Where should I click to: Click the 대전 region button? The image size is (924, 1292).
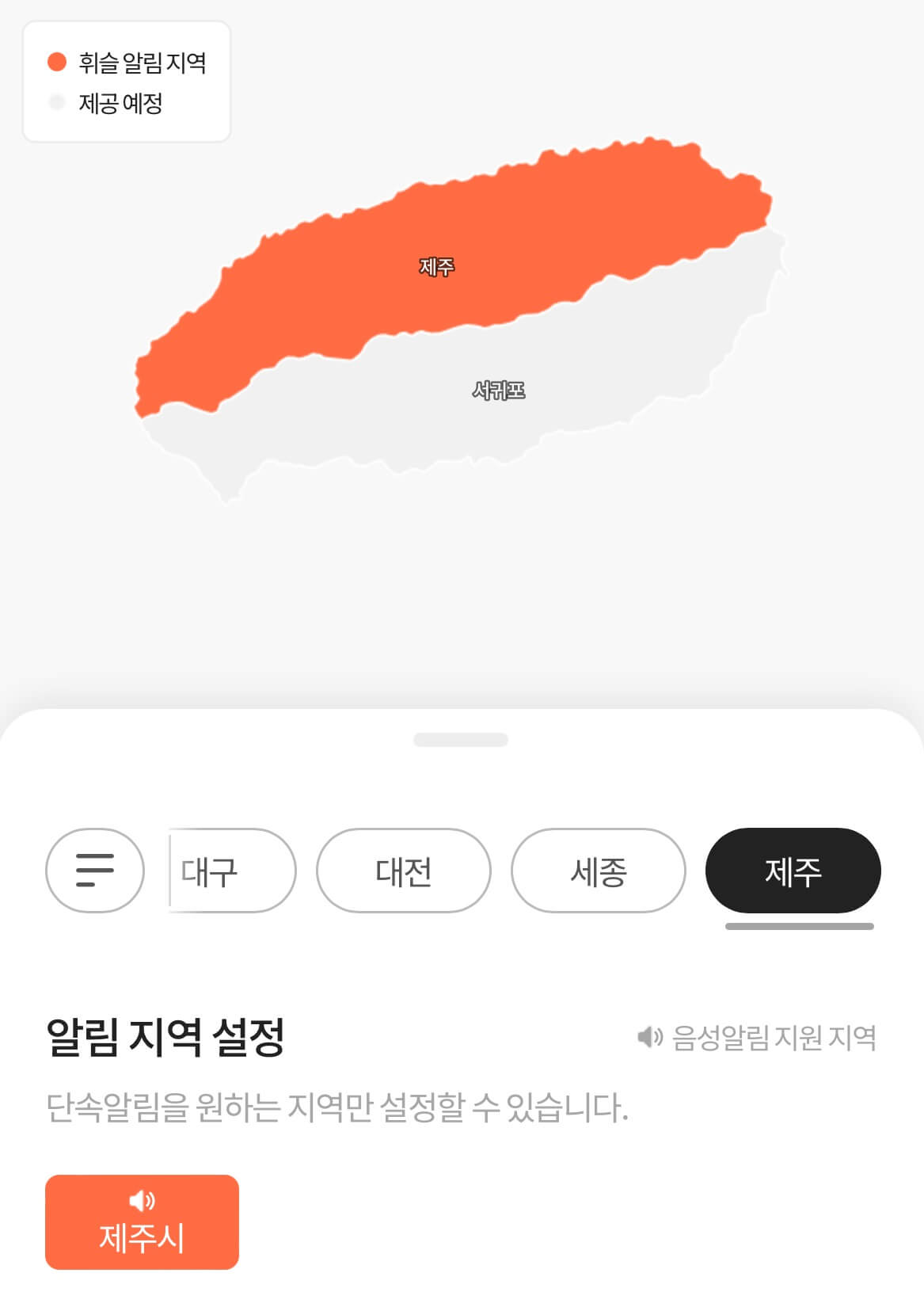click(x=402, y=870)
